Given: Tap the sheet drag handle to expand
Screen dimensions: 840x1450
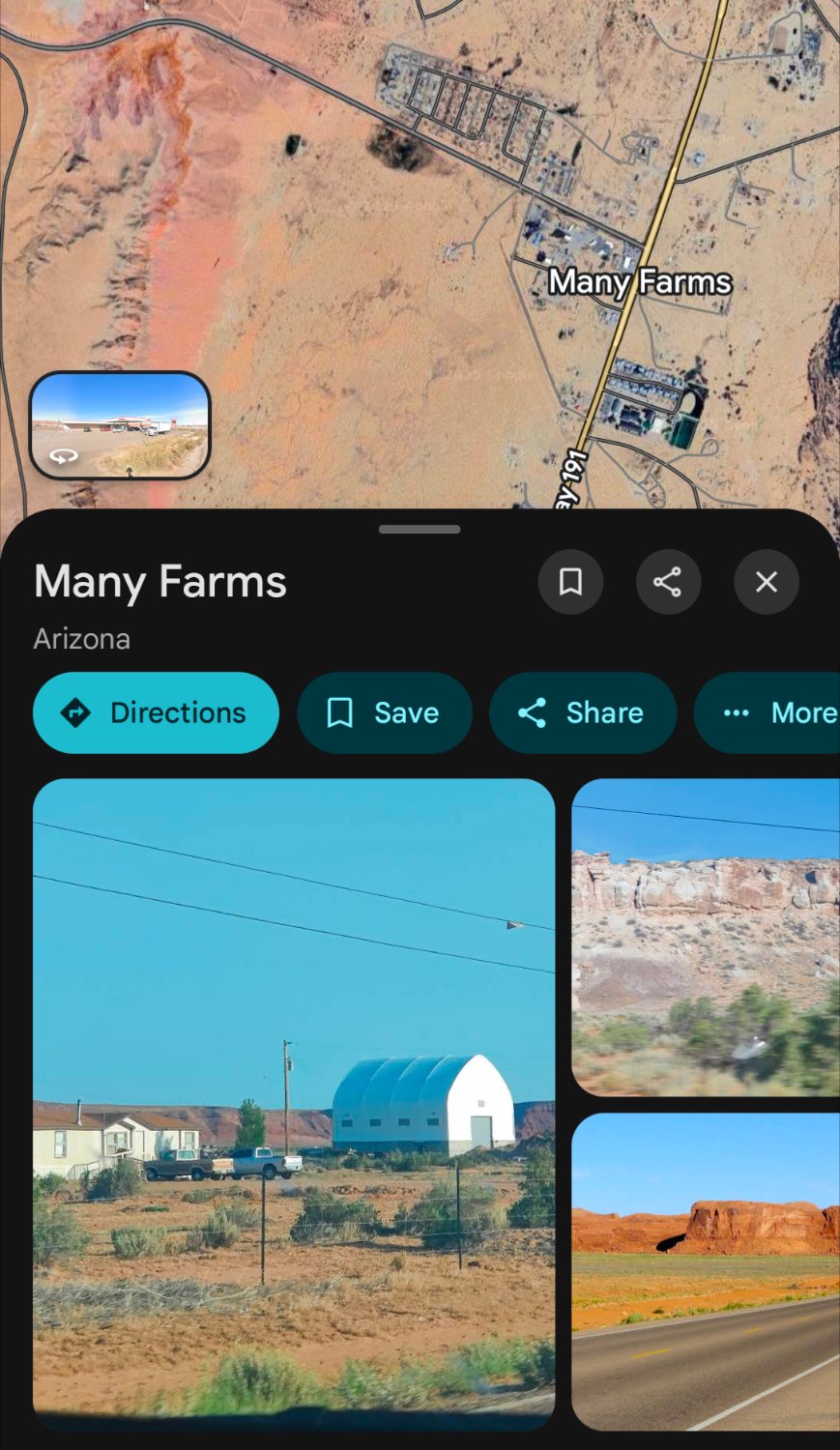Looking at the screenshot, I should 420,530.
